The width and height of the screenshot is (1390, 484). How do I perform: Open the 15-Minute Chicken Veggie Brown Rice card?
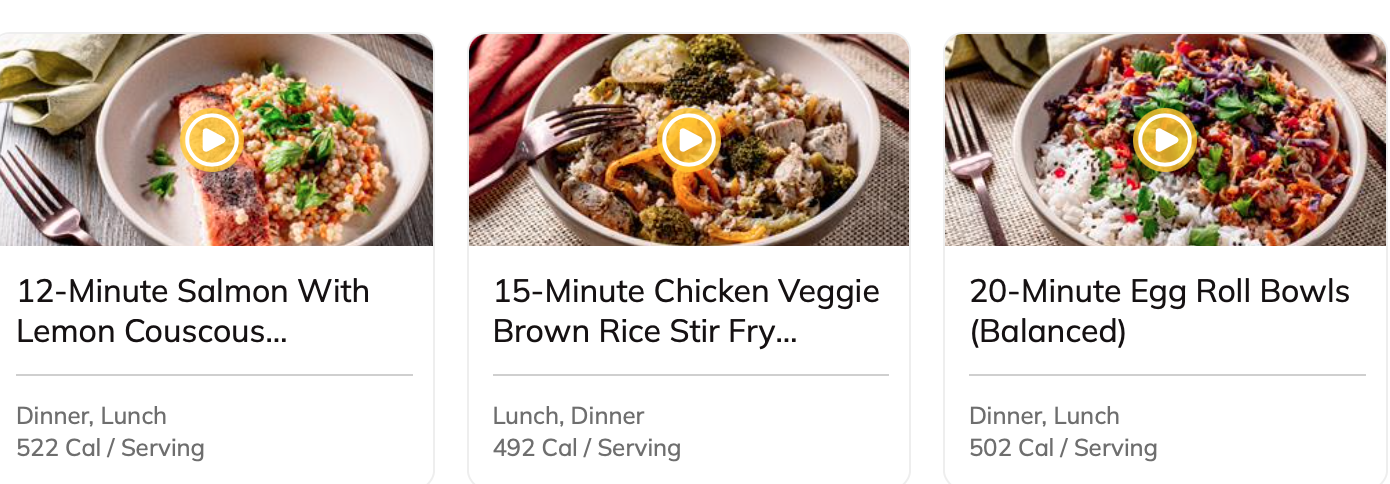[x=686, y=311]
